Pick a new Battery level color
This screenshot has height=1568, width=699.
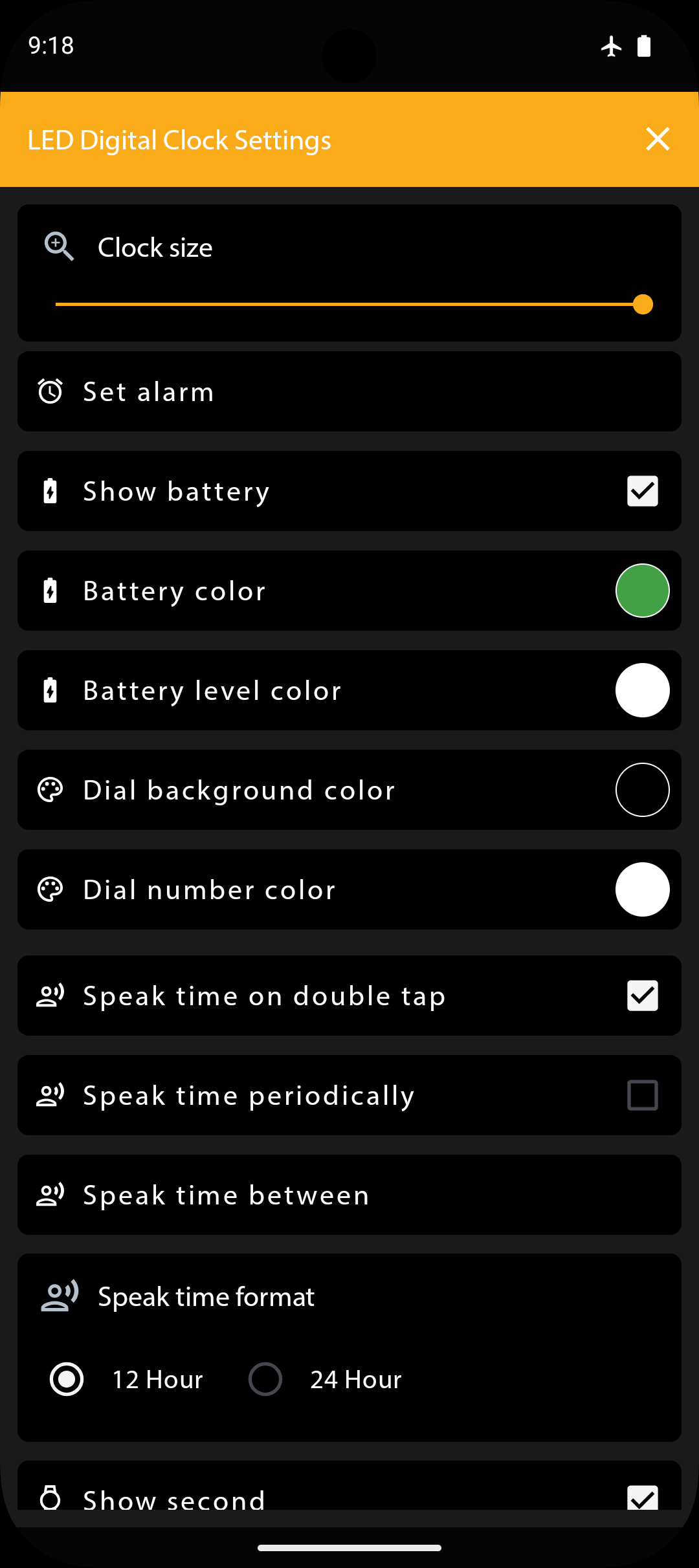point(642,690)
